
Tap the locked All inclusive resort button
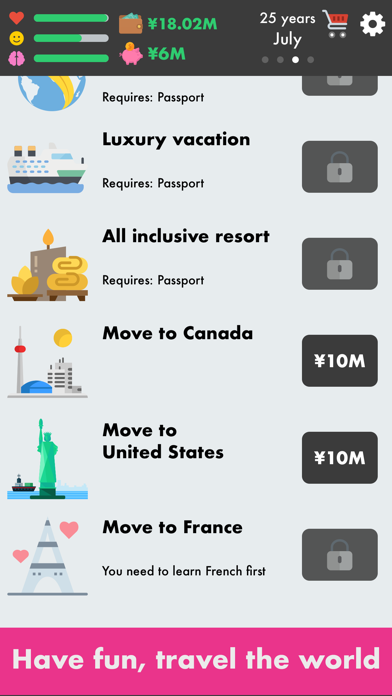coord(340,264)
